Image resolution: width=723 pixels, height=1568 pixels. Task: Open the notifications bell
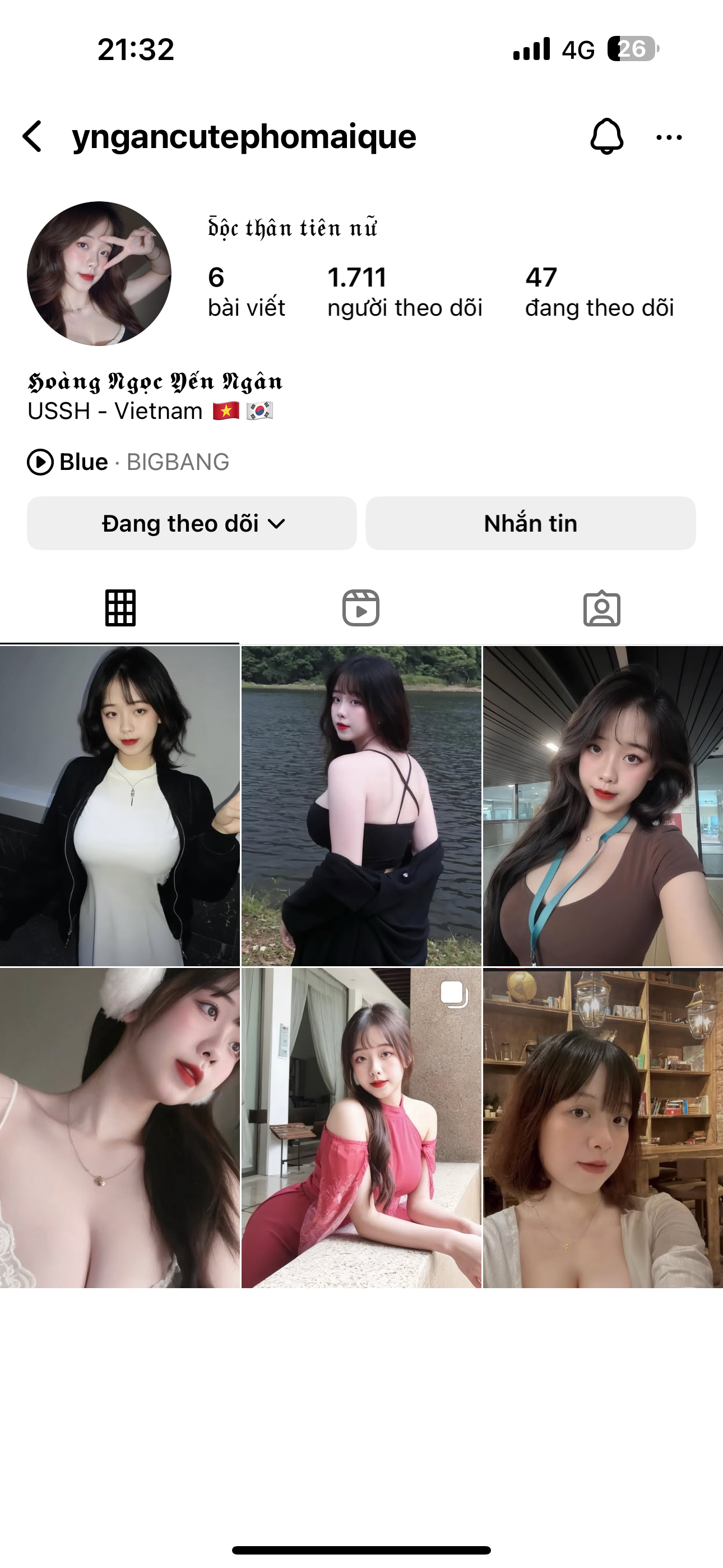pos(606,136)
